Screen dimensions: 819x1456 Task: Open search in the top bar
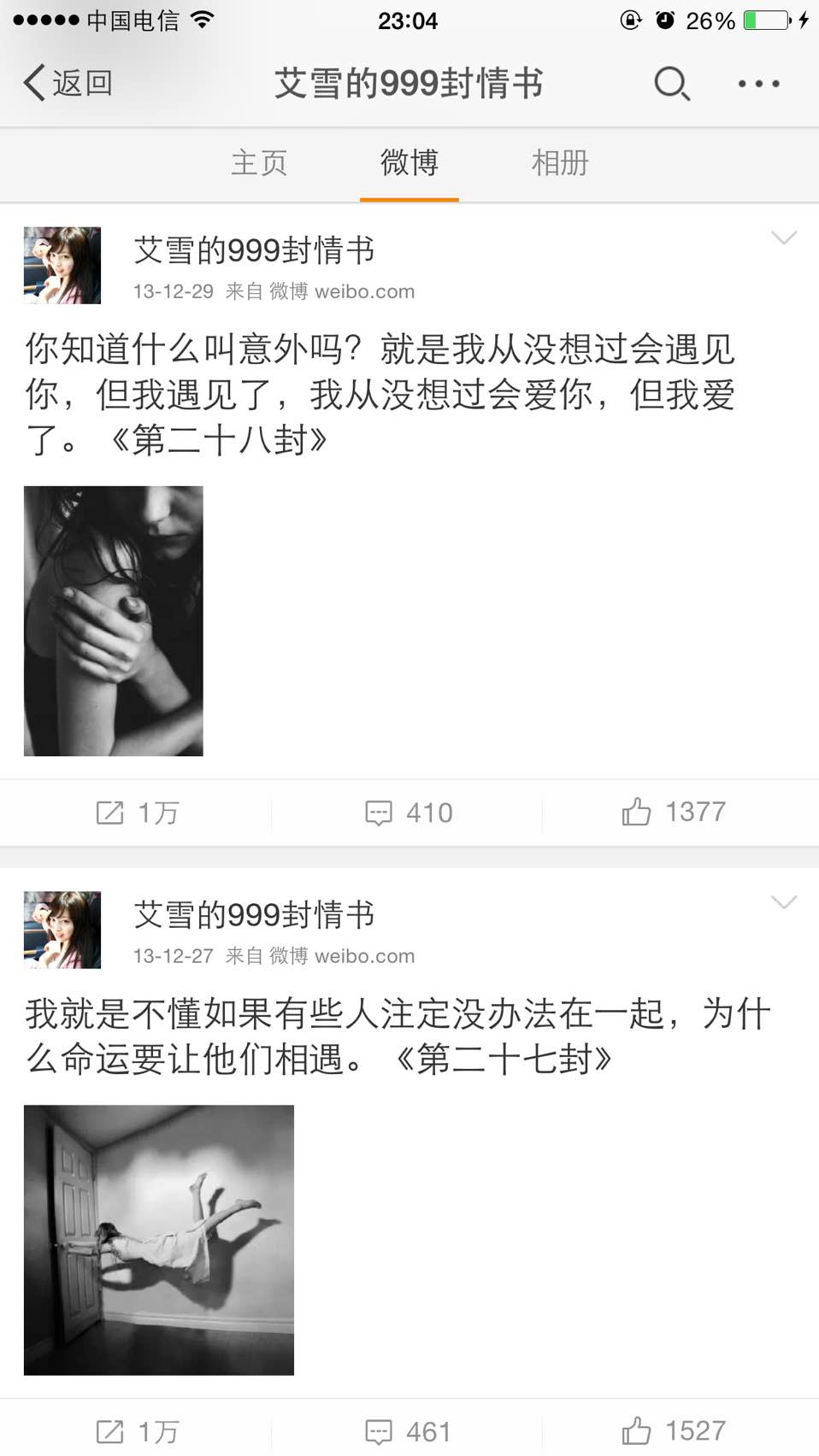coord(672,84)
